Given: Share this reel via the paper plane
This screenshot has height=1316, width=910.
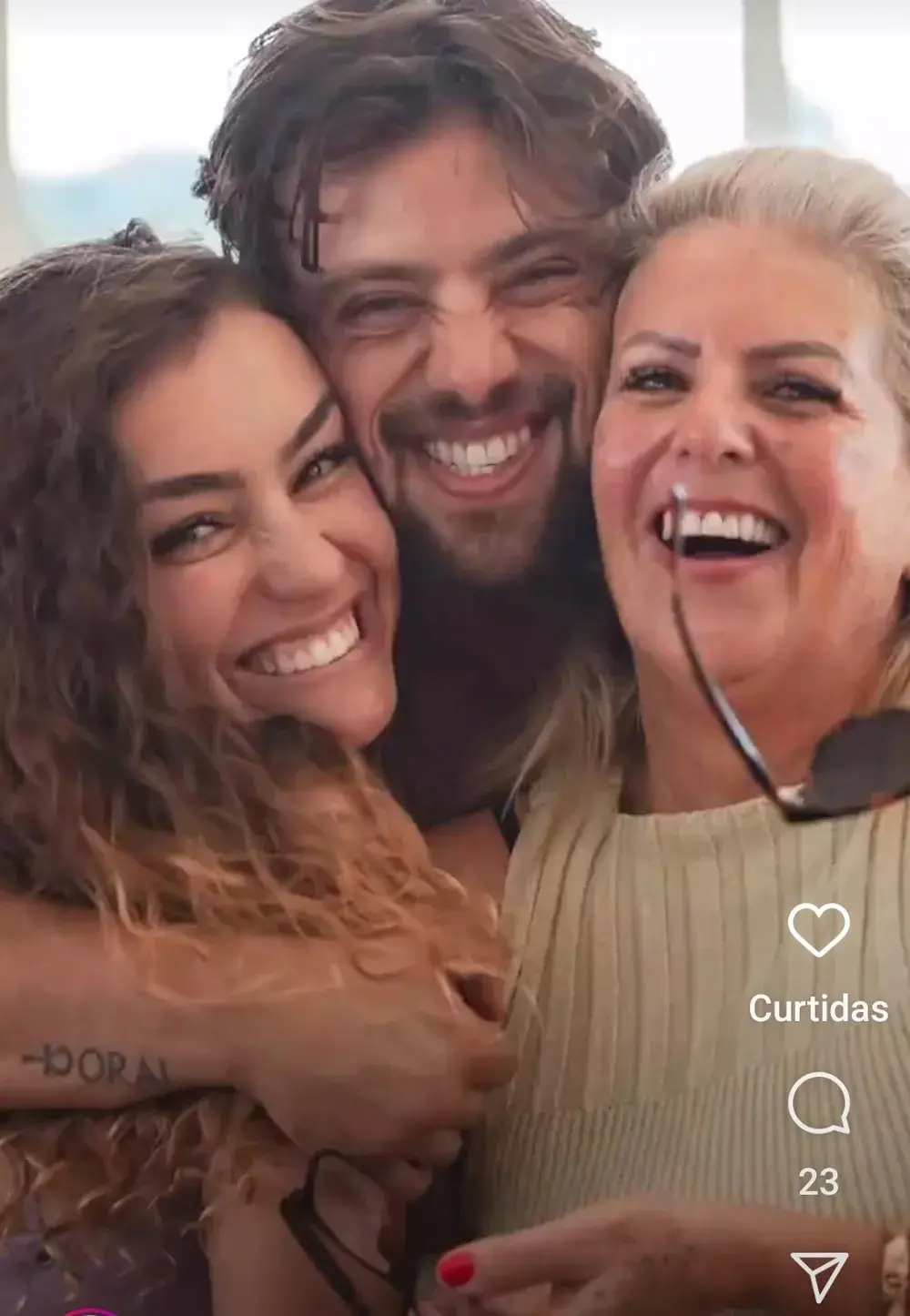Looking at the screenshot, I should point(819,1276).
